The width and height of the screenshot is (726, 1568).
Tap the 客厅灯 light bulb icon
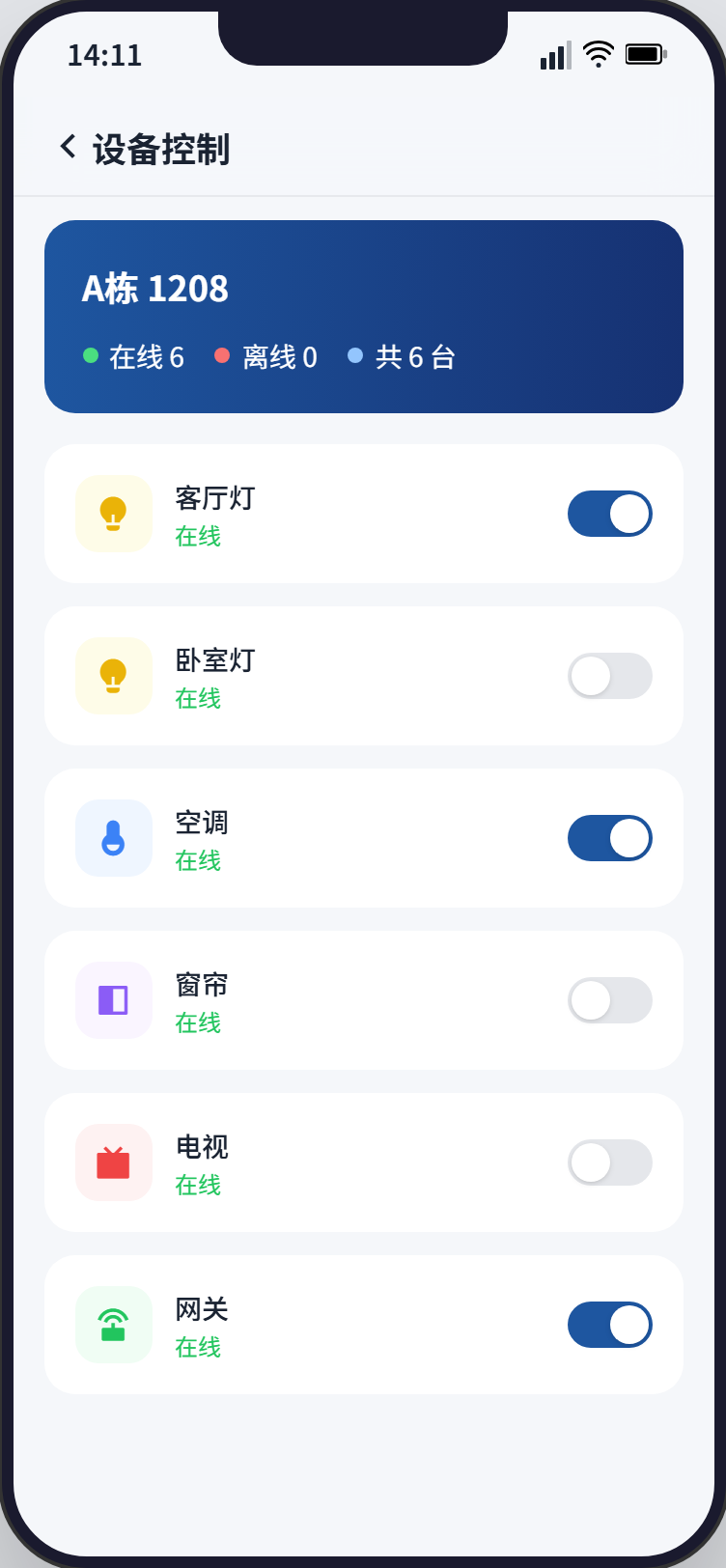tap(114, 514)
